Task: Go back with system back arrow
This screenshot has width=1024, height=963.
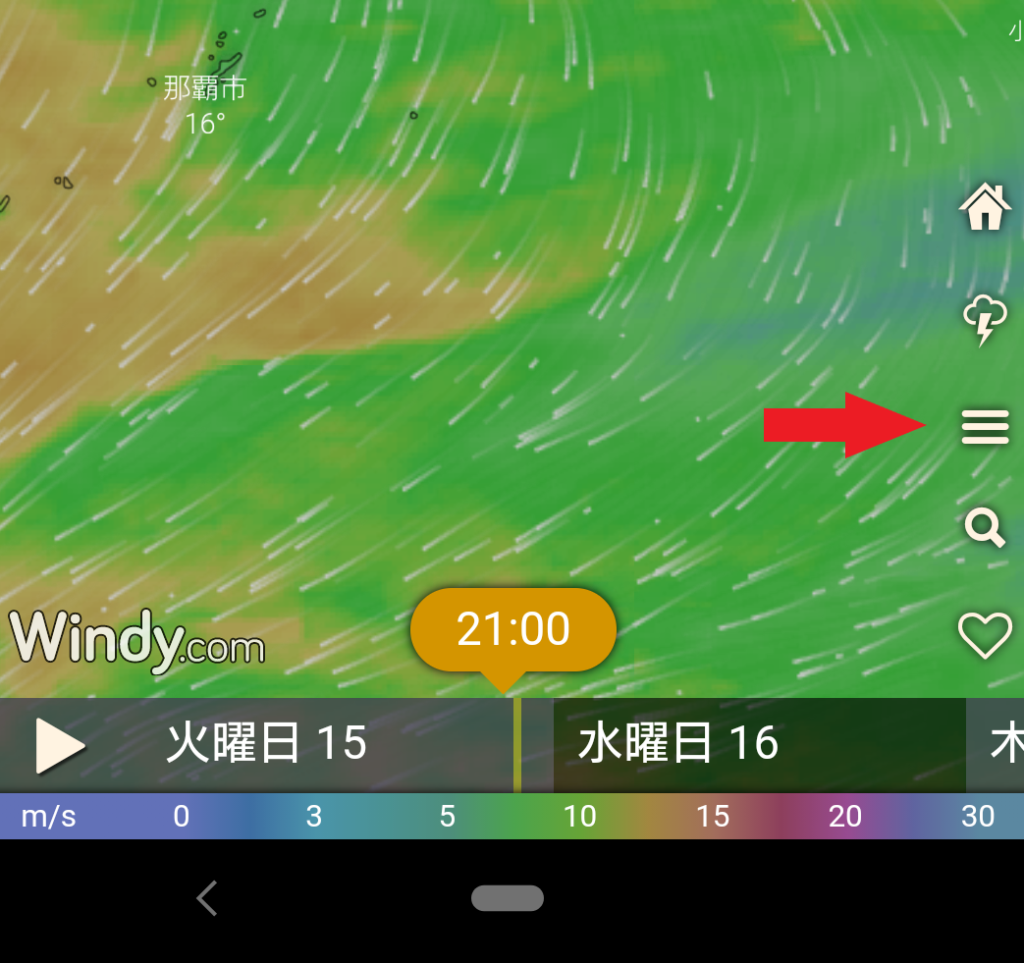Action: pos(207,898)
